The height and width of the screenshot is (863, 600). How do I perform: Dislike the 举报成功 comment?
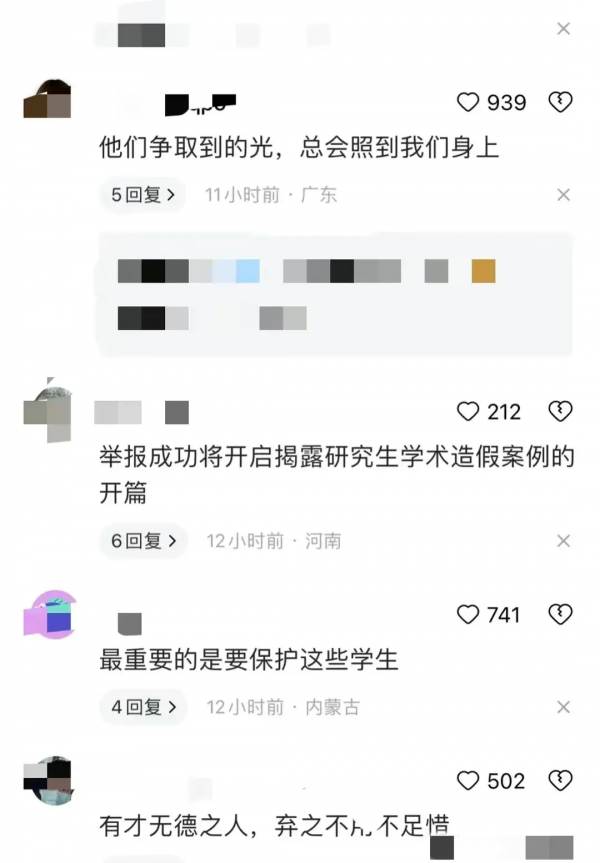click(x=561, y=411)
